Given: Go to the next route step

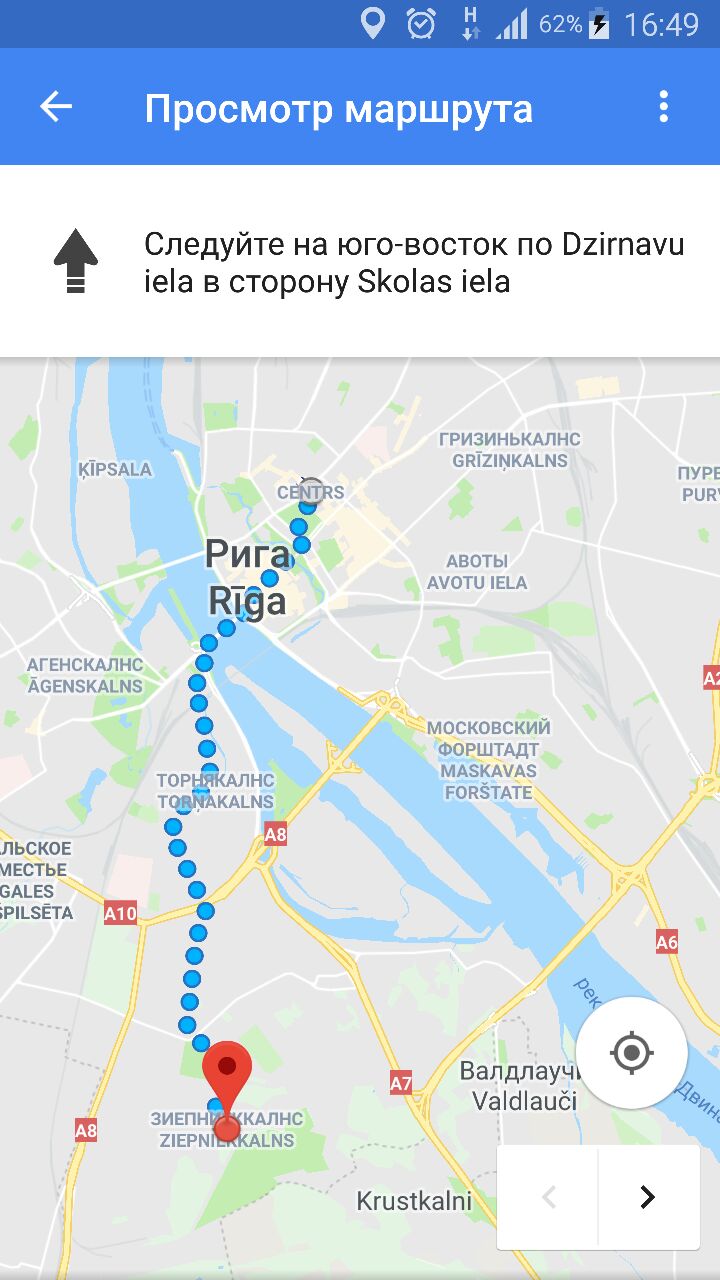Looking at the screenshot, I should coord(648,1197).
